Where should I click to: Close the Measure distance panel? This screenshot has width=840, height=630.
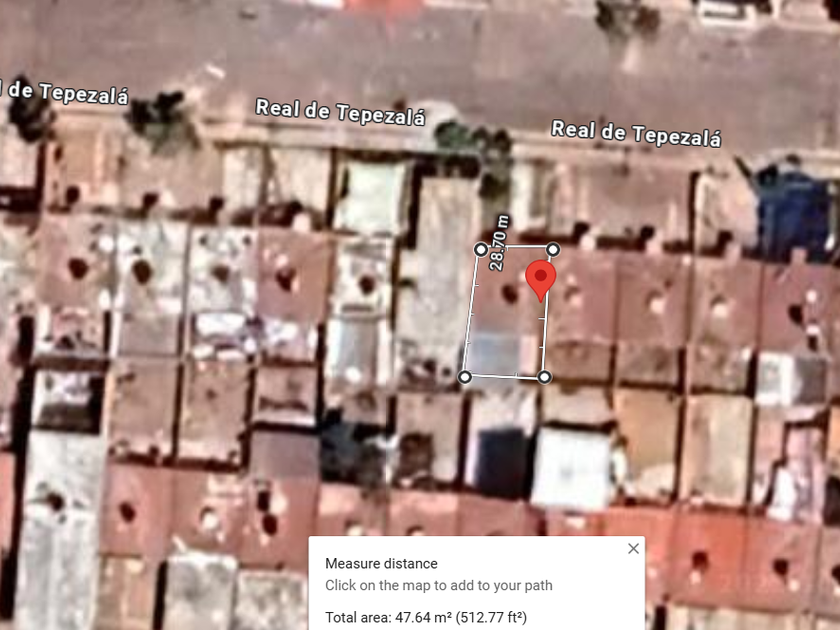coord(633,549)
